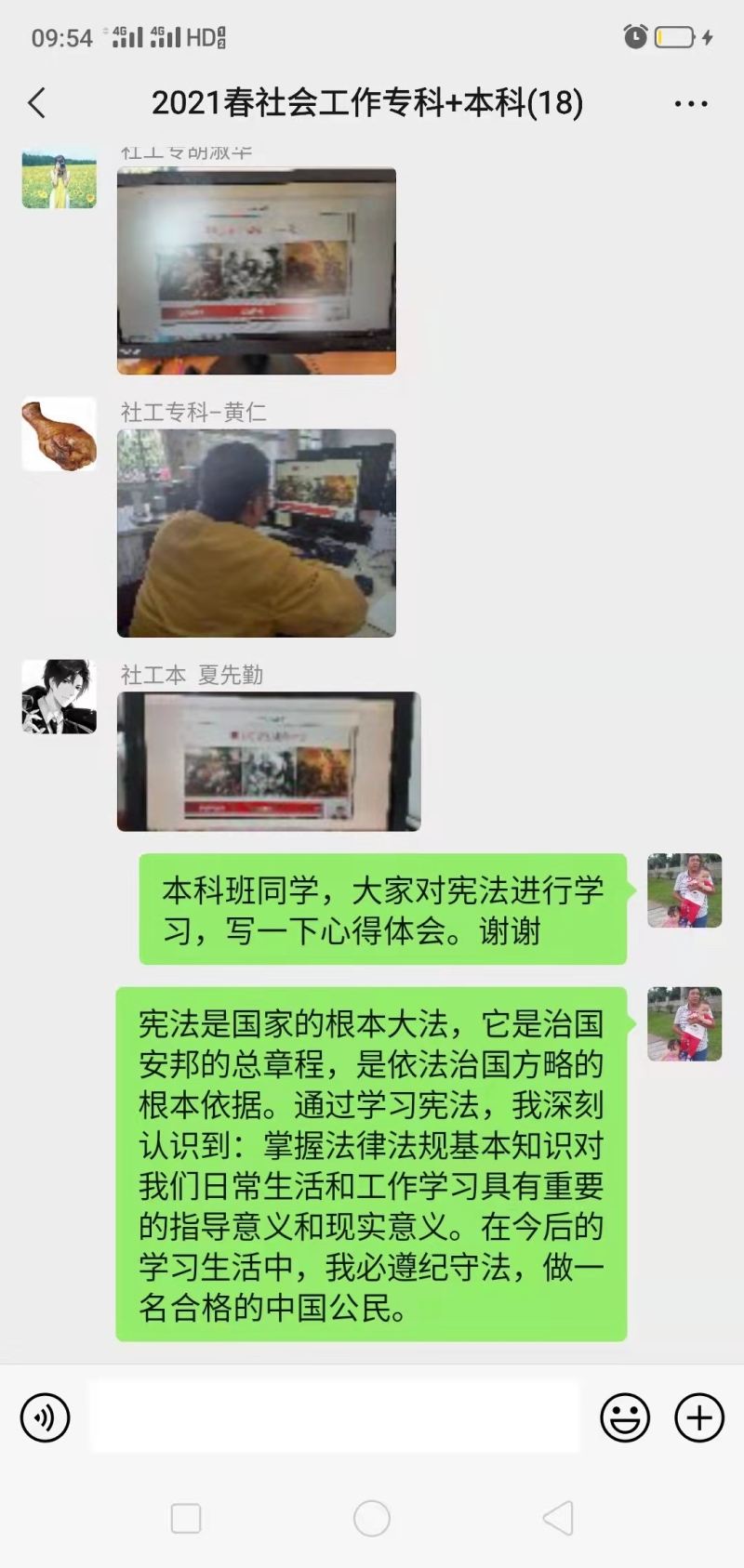744x1568 pixels.
Task: Open the group chat overflow menu
Action: click(690, 103)
